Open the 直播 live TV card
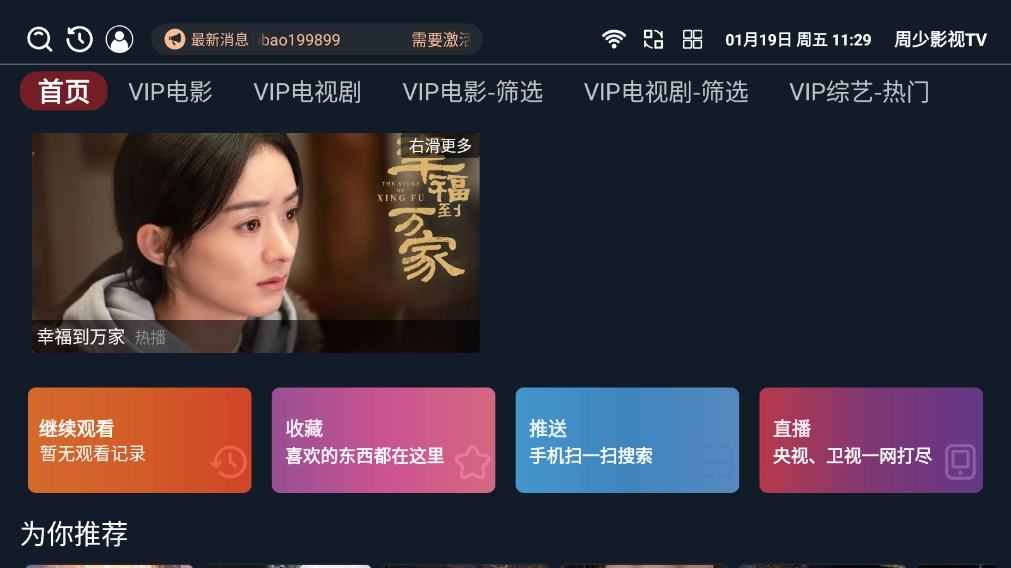 (x=870, y=440)
